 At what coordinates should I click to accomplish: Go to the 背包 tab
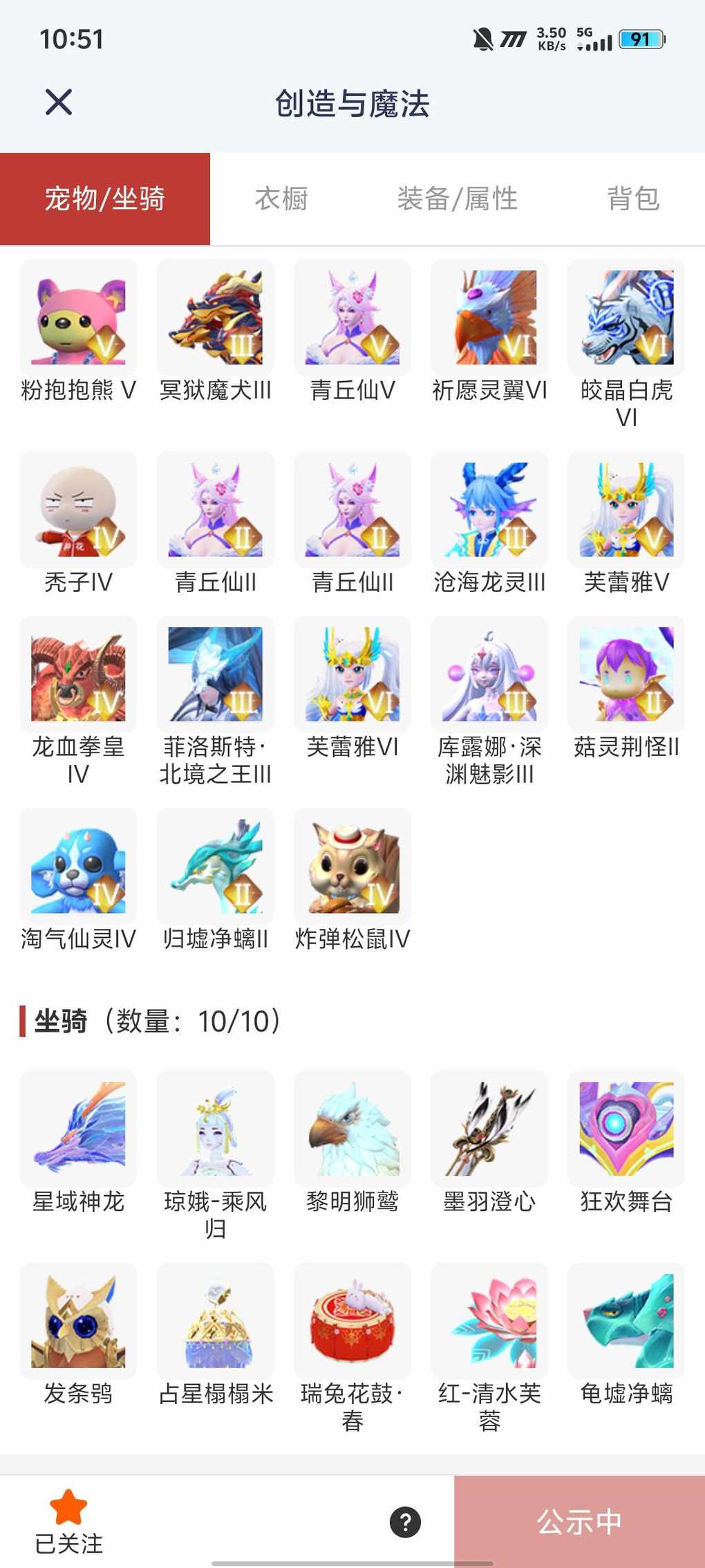632,199
